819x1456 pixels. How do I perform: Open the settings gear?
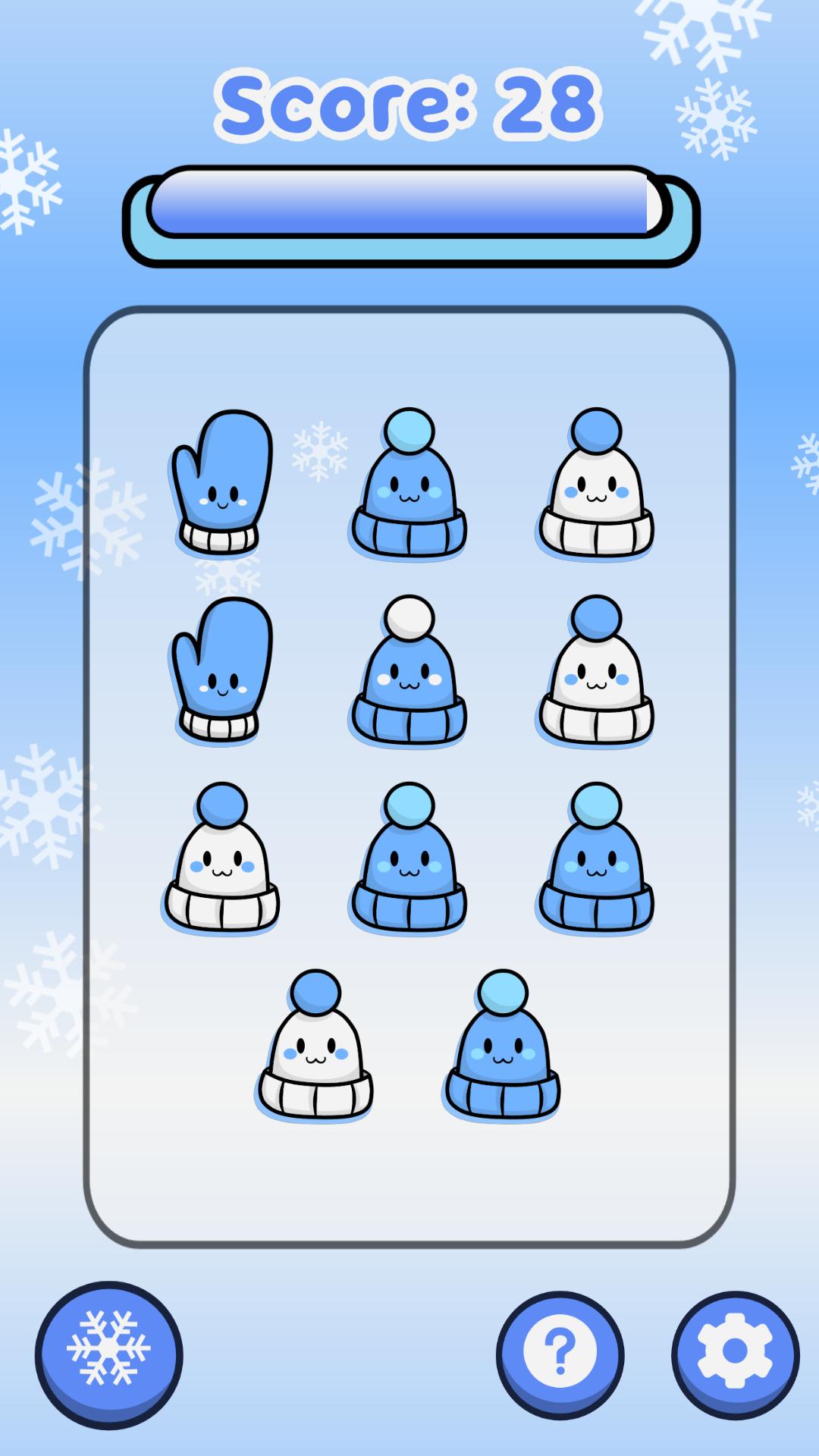(734, 1354)
